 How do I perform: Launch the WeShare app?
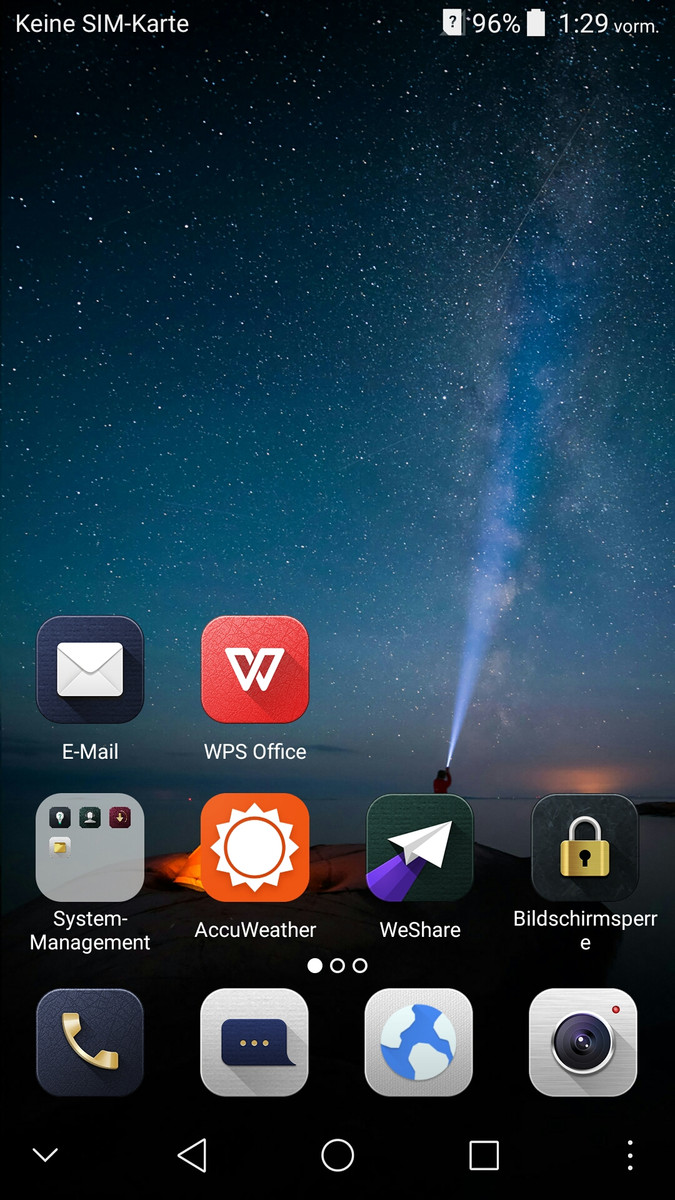[420, 848]
